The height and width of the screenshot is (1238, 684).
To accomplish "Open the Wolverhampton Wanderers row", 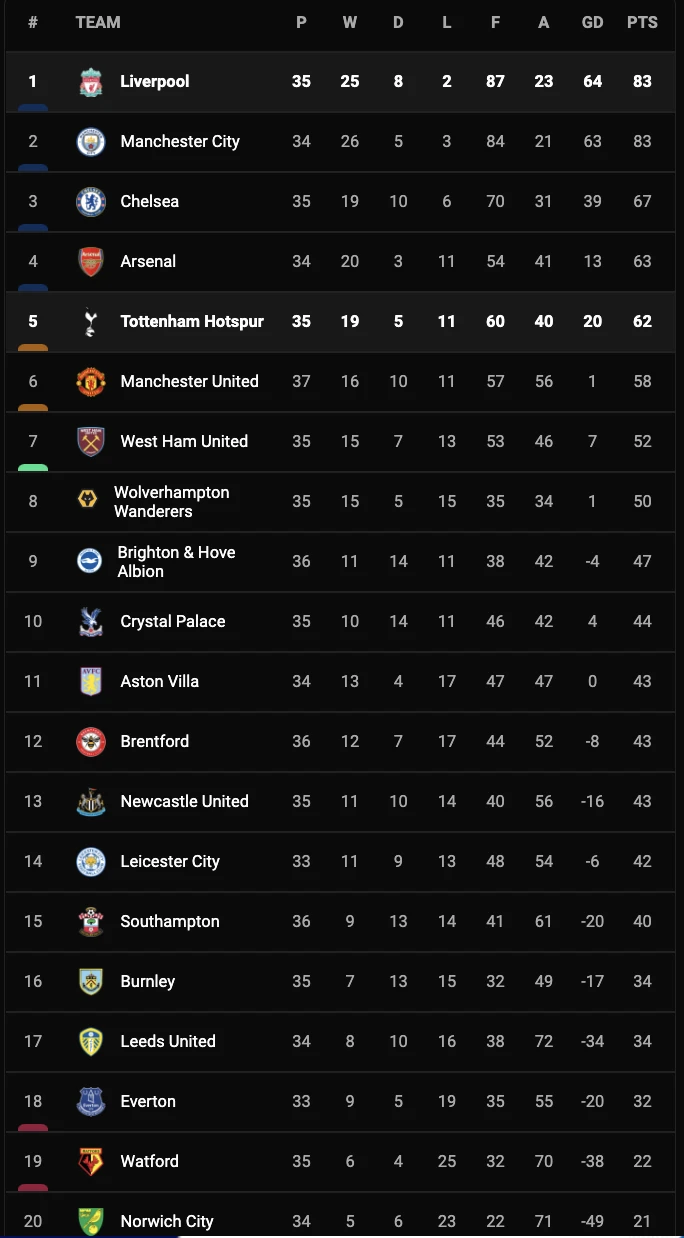I will pyautogui.click(x=171, y=501).
